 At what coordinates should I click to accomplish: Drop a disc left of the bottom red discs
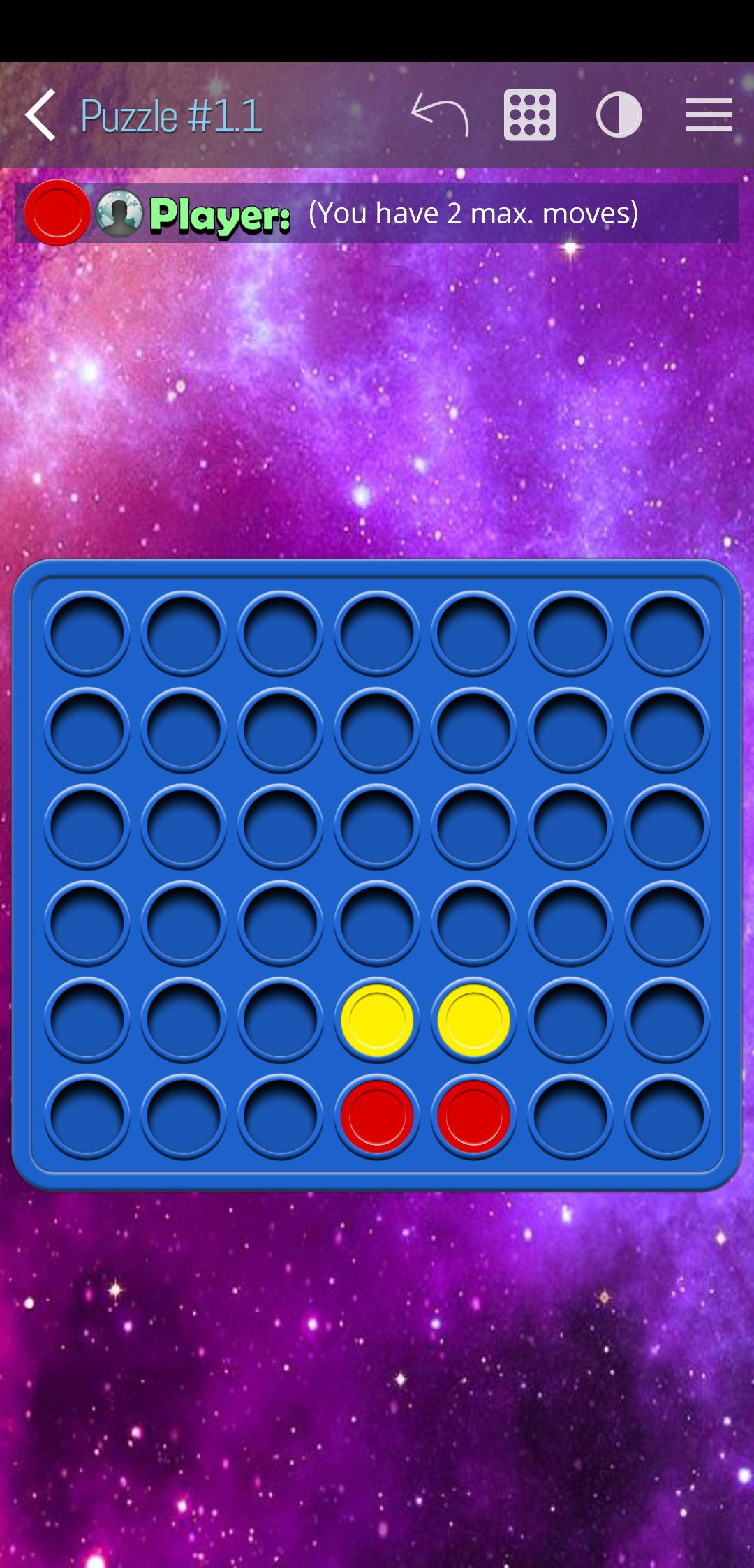click(x=281, y=1115)
